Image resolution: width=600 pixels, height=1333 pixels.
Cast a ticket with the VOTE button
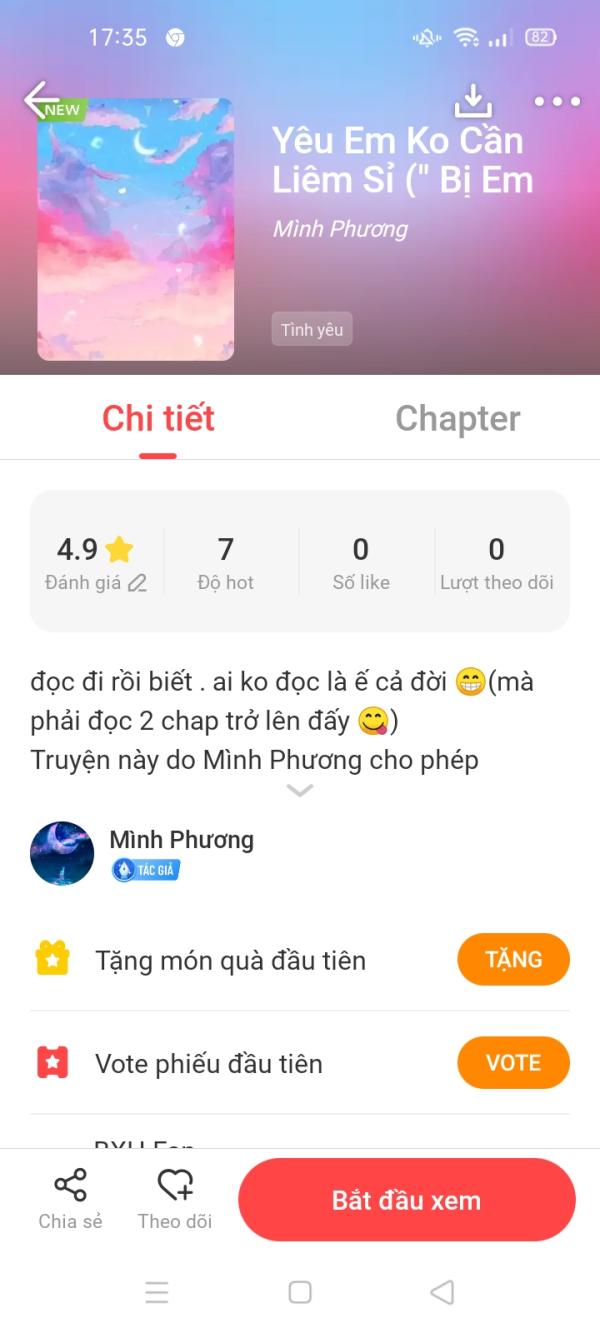point(513,1063)
